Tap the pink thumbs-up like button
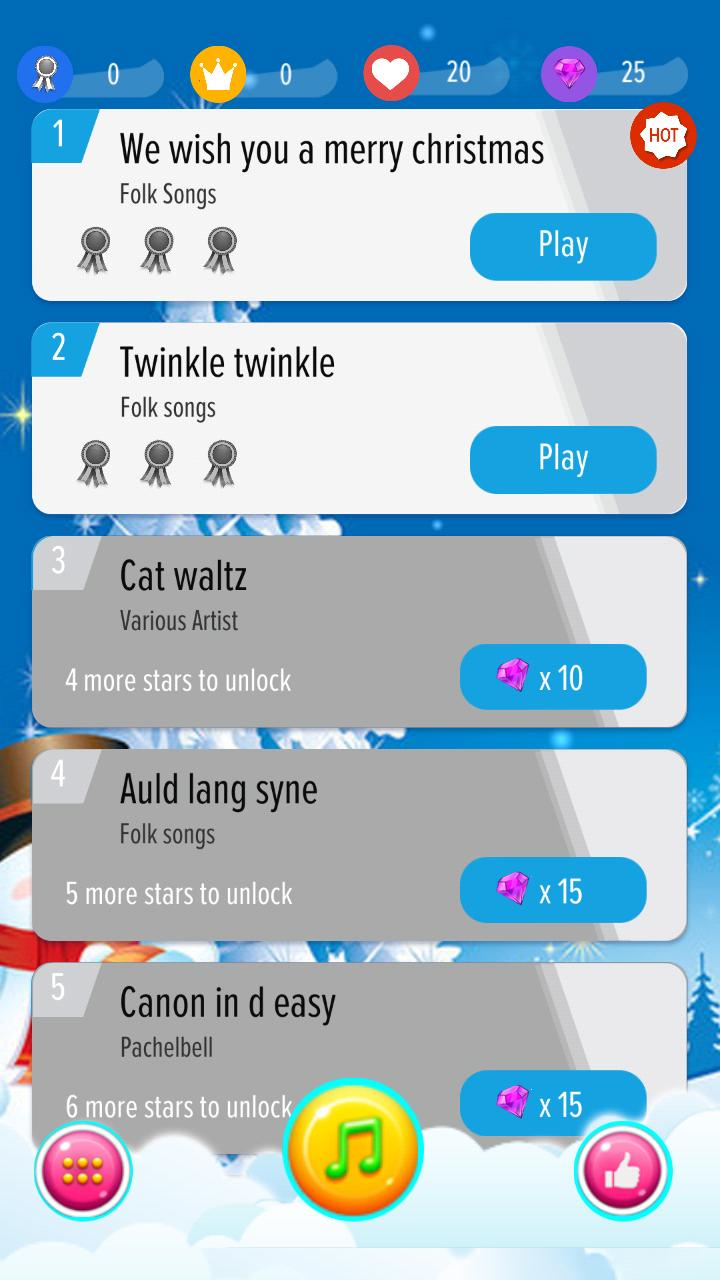 [x=623, y=1171]
